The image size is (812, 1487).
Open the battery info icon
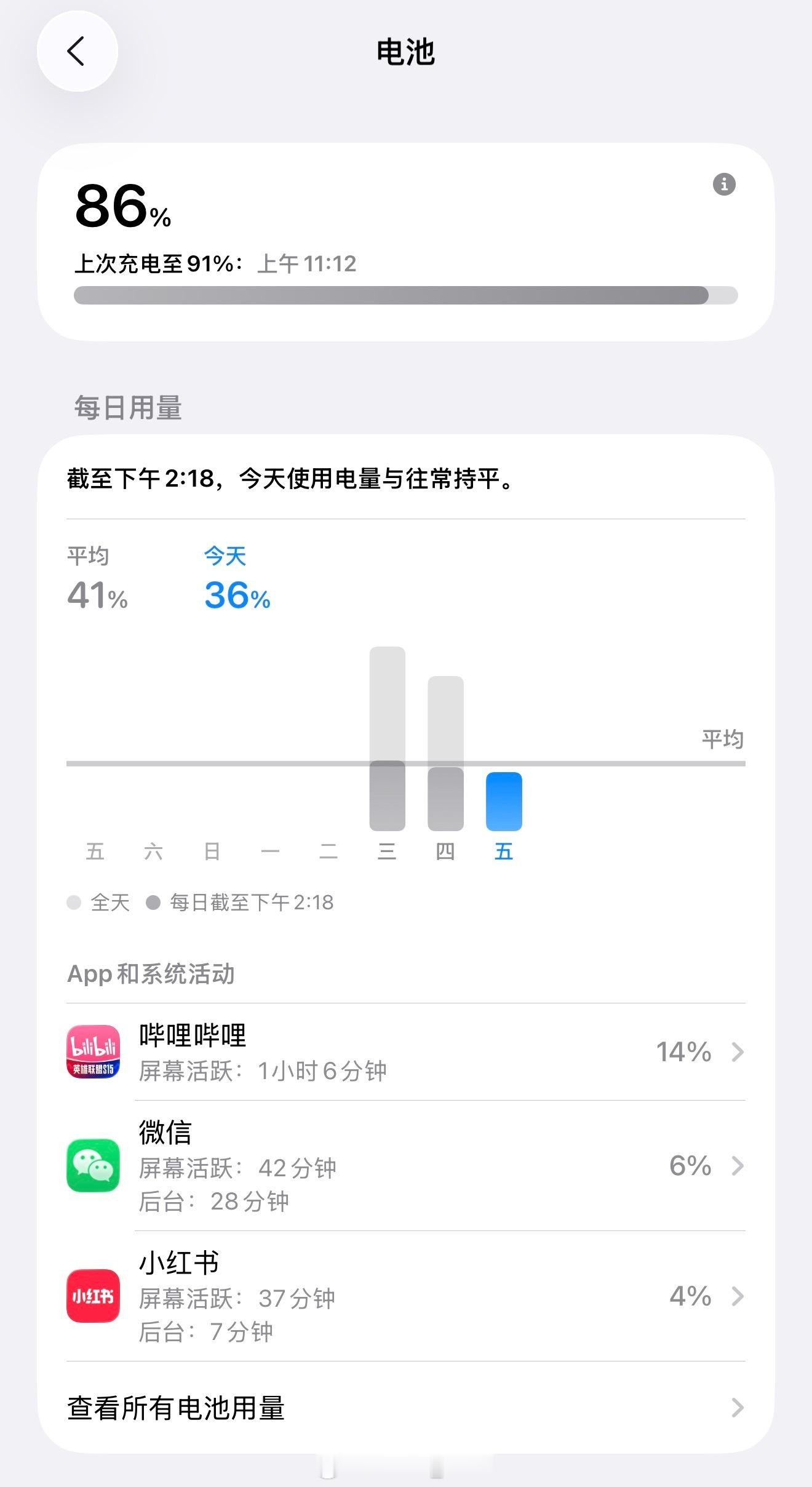pyautogui.click(x=723, y=184)
